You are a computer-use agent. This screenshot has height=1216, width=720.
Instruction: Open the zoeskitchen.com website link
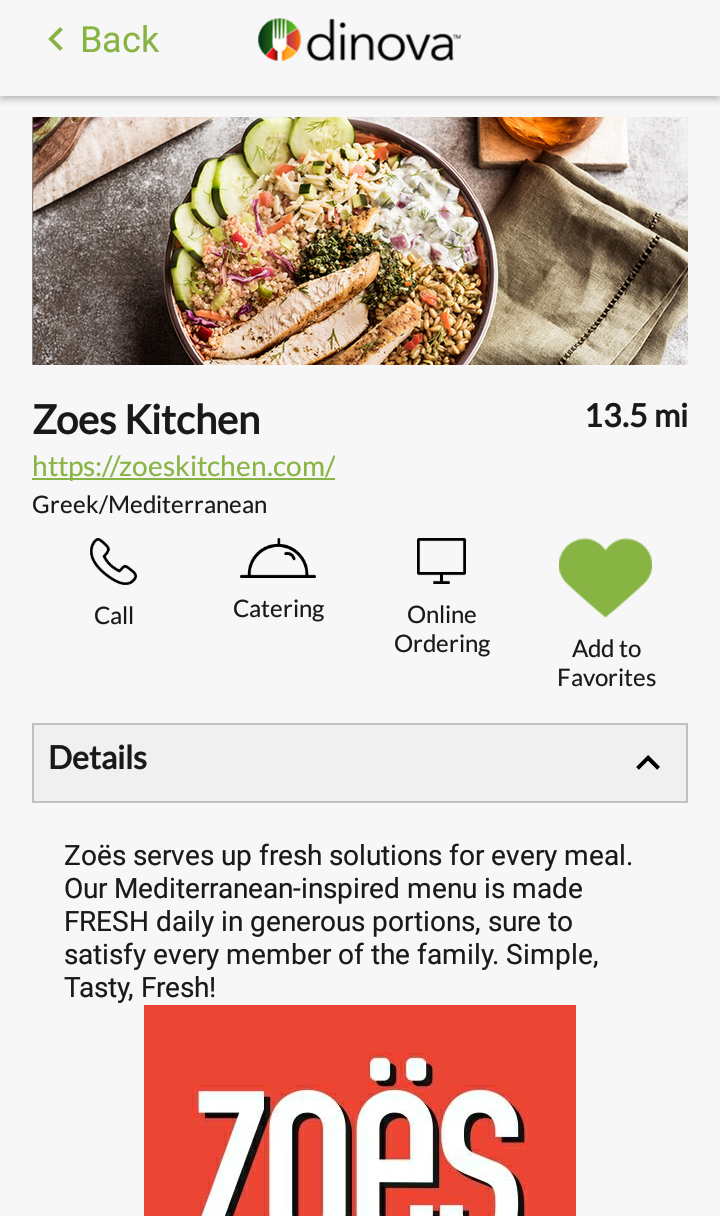tap(183, 467)
